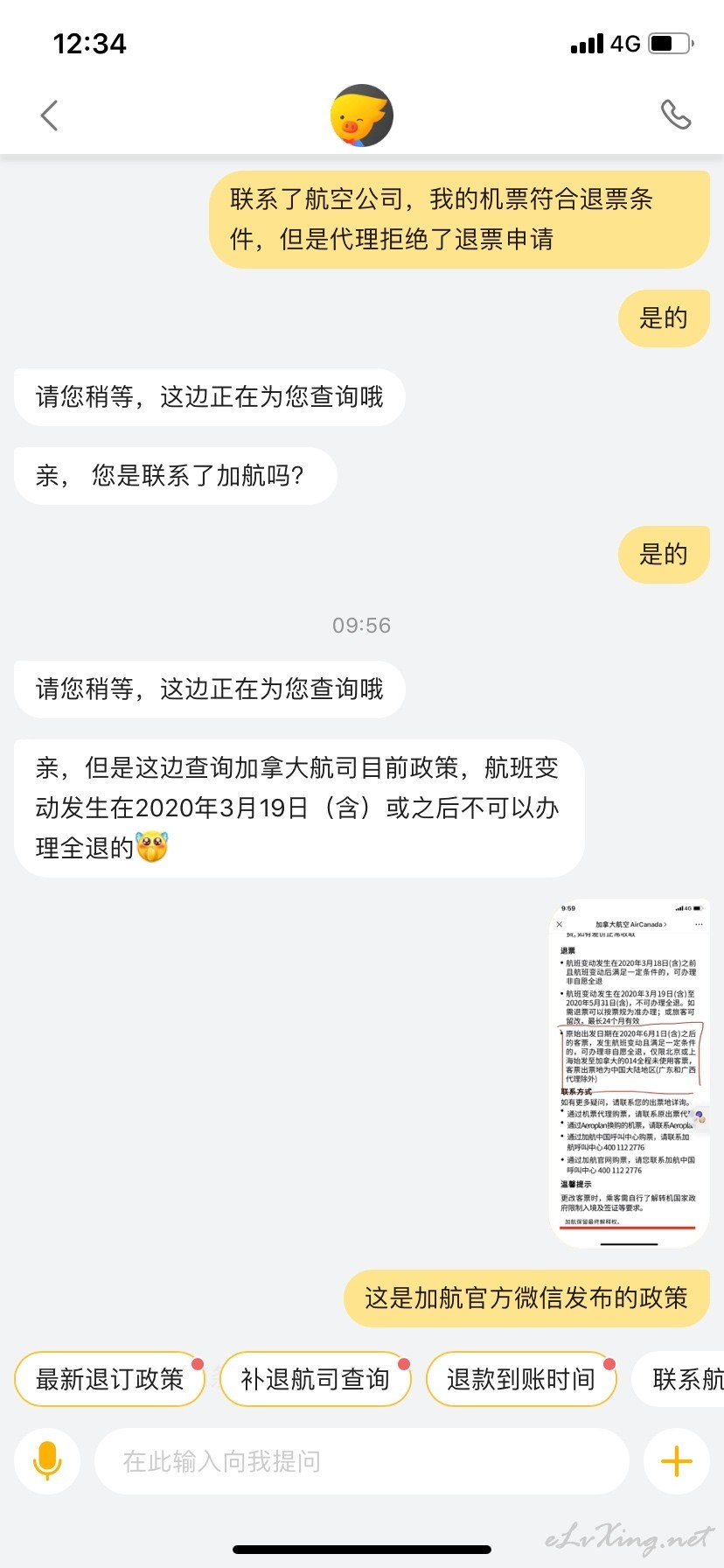
Task: Tap the 退款到账时间 chip
Action: 520,1379
